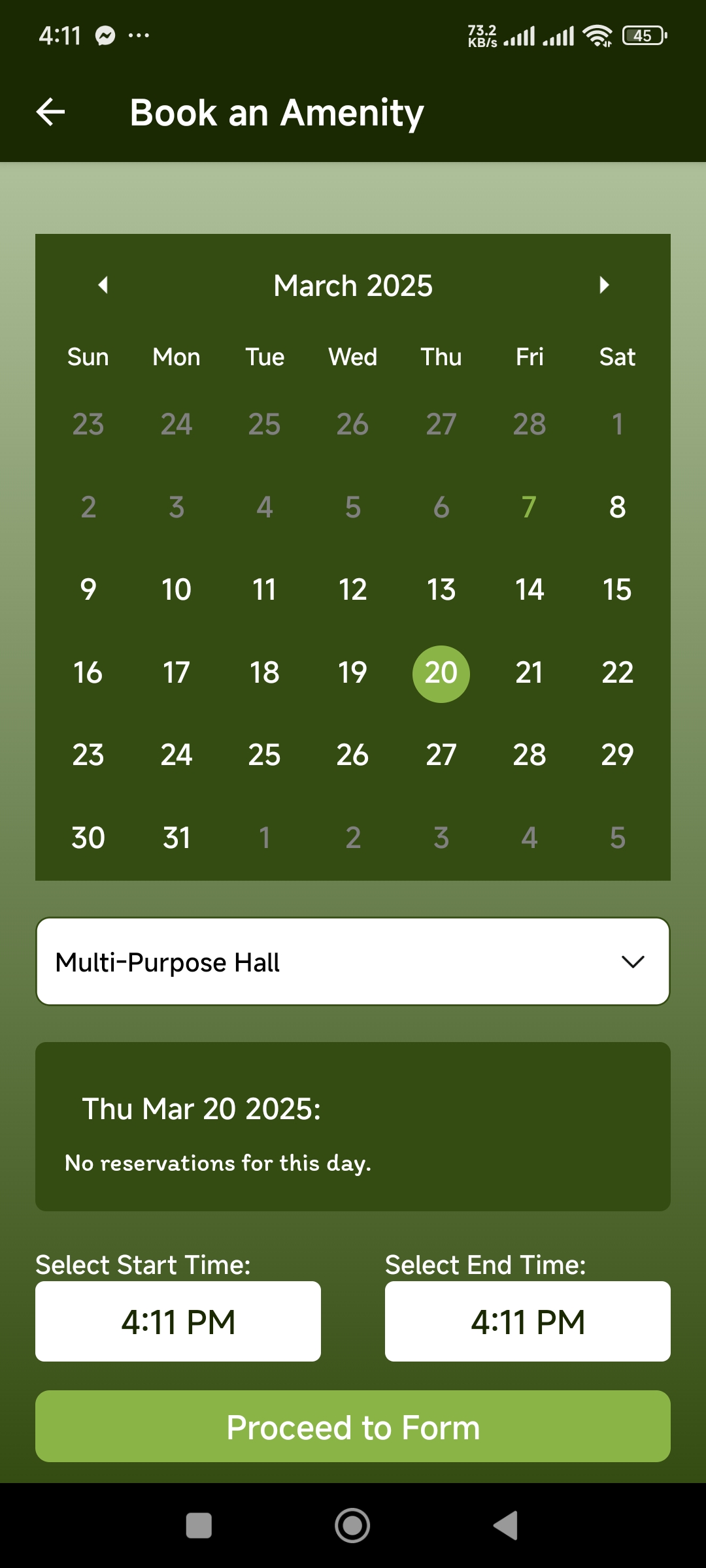Viewport: 706px width, 1568px height.
Task: Tap March 17 in the calendar
Action: tap(176, 673)
